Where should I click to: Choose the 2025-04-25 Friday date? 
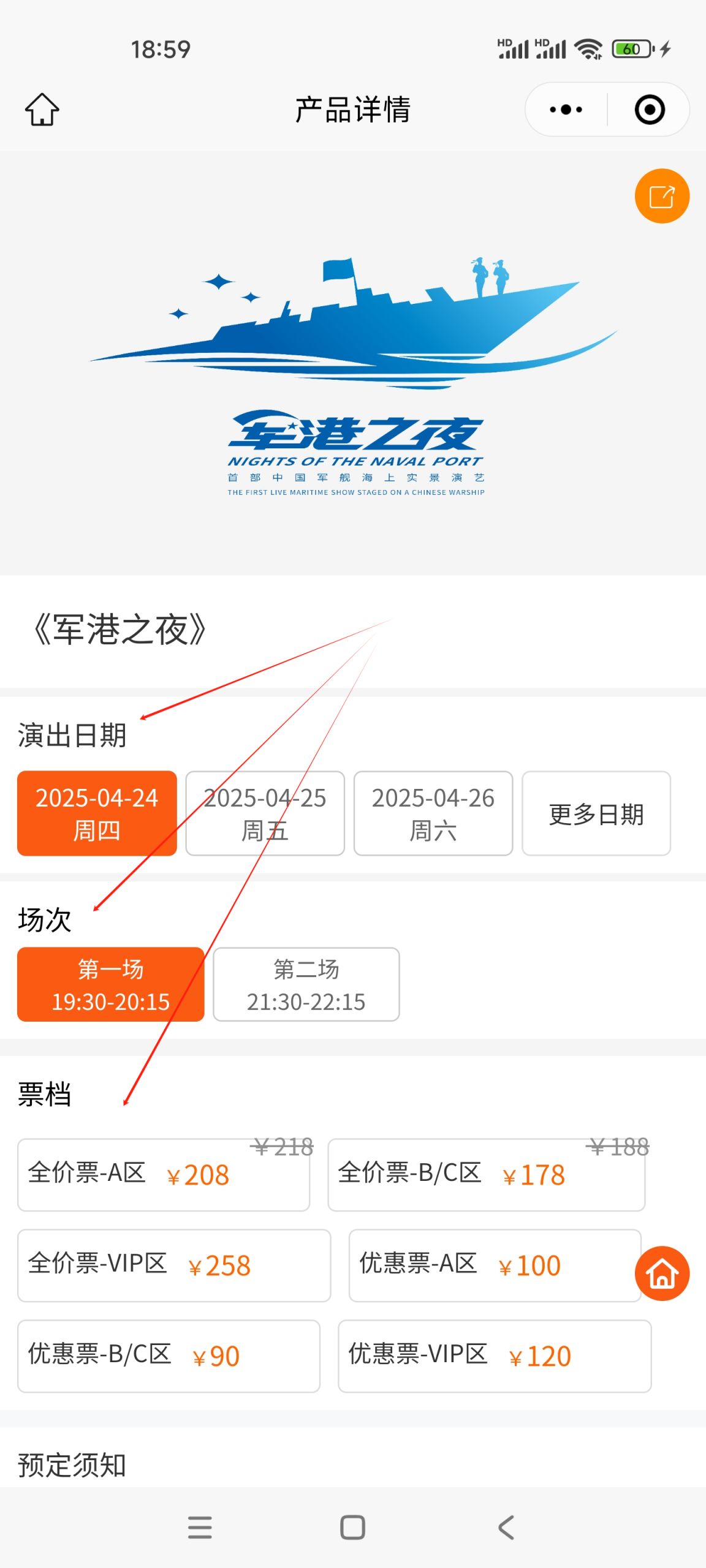pyautogui.click(x=265, y=813)
